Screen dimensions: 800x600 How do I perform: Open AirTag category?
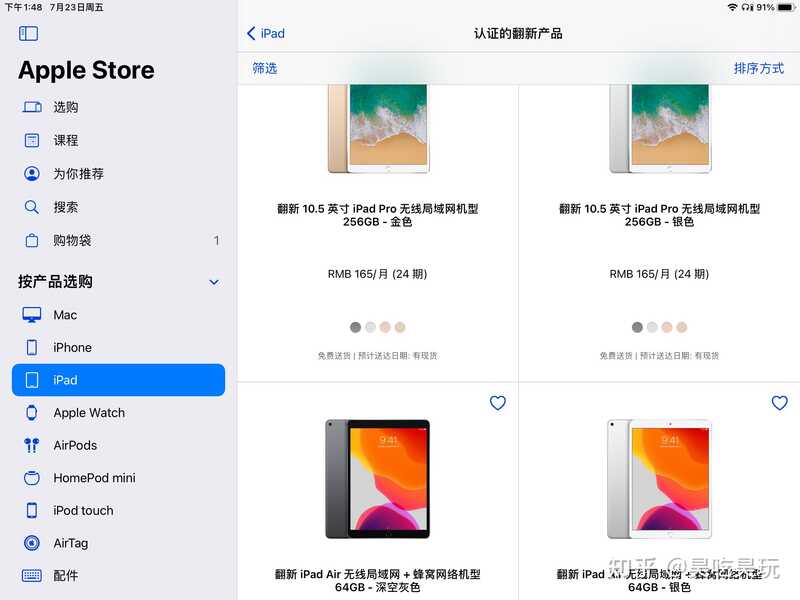pyautogui.click(x=70, y=543)
